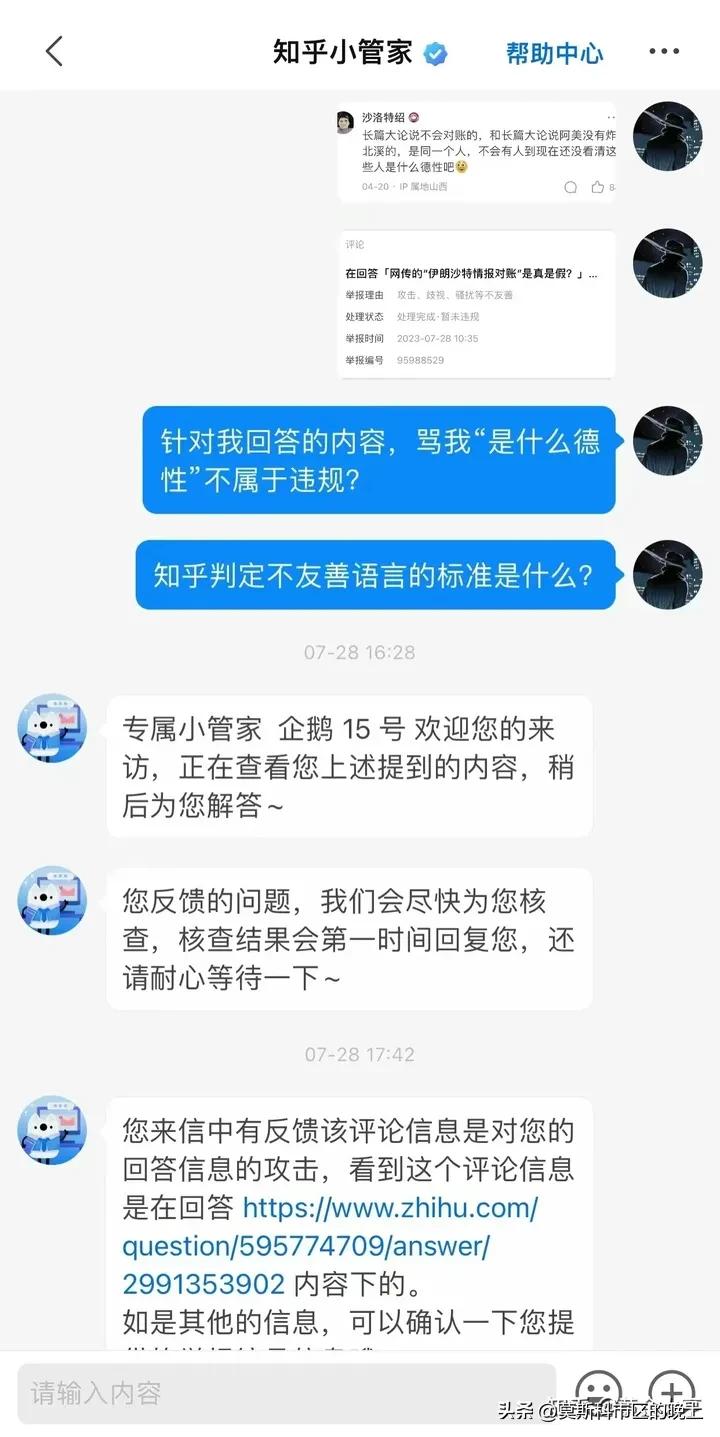720x1437 pixels.
Task: Open the three-dot more options menu
Action: [x=664, y=50]
